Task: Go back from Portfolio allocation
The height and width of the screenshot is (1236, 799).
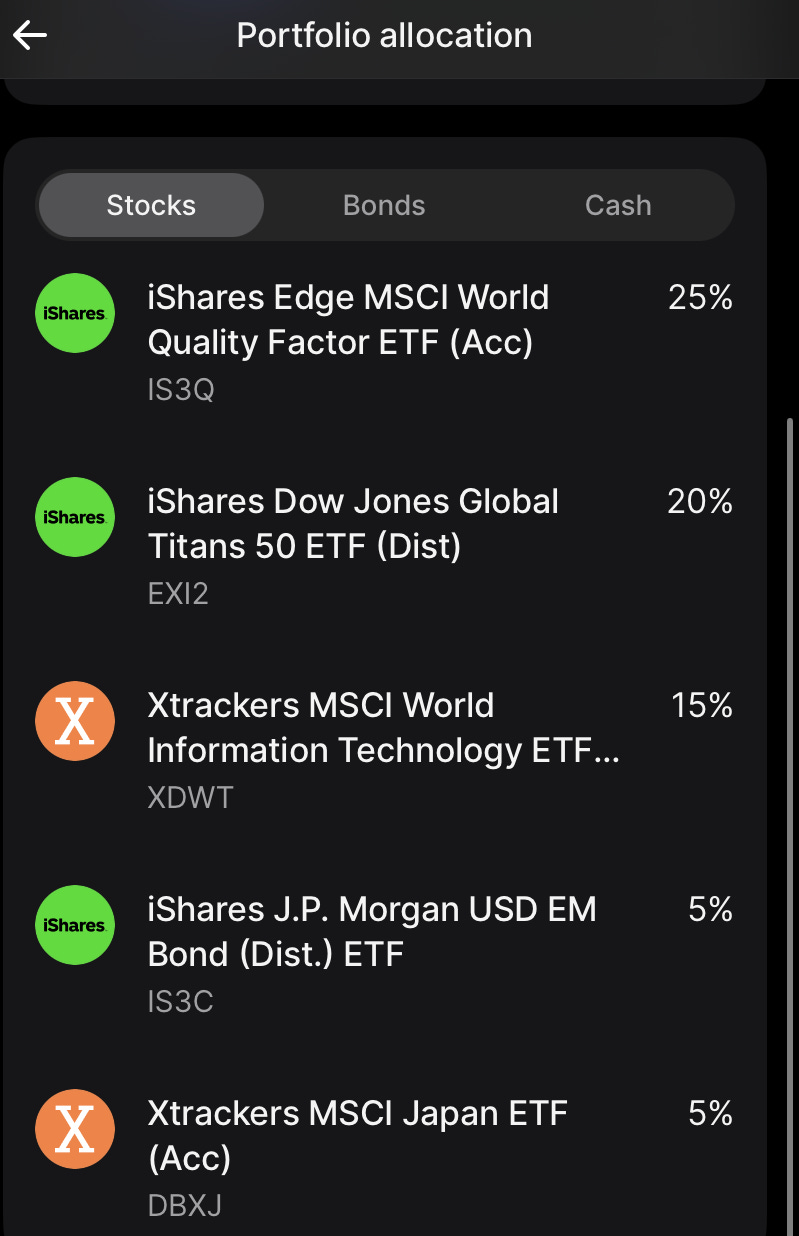Action: point(30,36)
